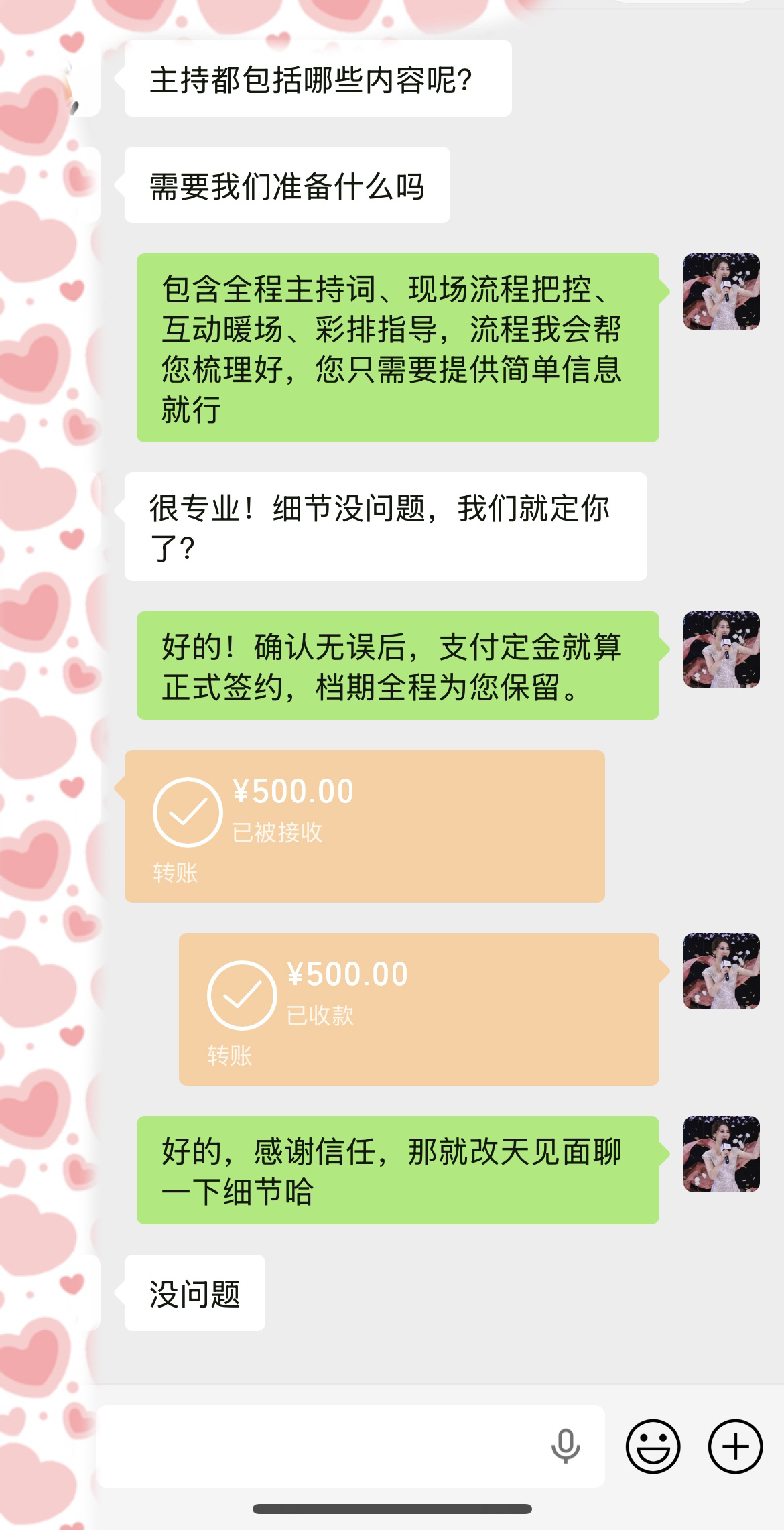This screenshot has height=1530, width=784.
Task: View the ¥500.00 transfer marked 已收款
Action: (x=419, y=1009)
